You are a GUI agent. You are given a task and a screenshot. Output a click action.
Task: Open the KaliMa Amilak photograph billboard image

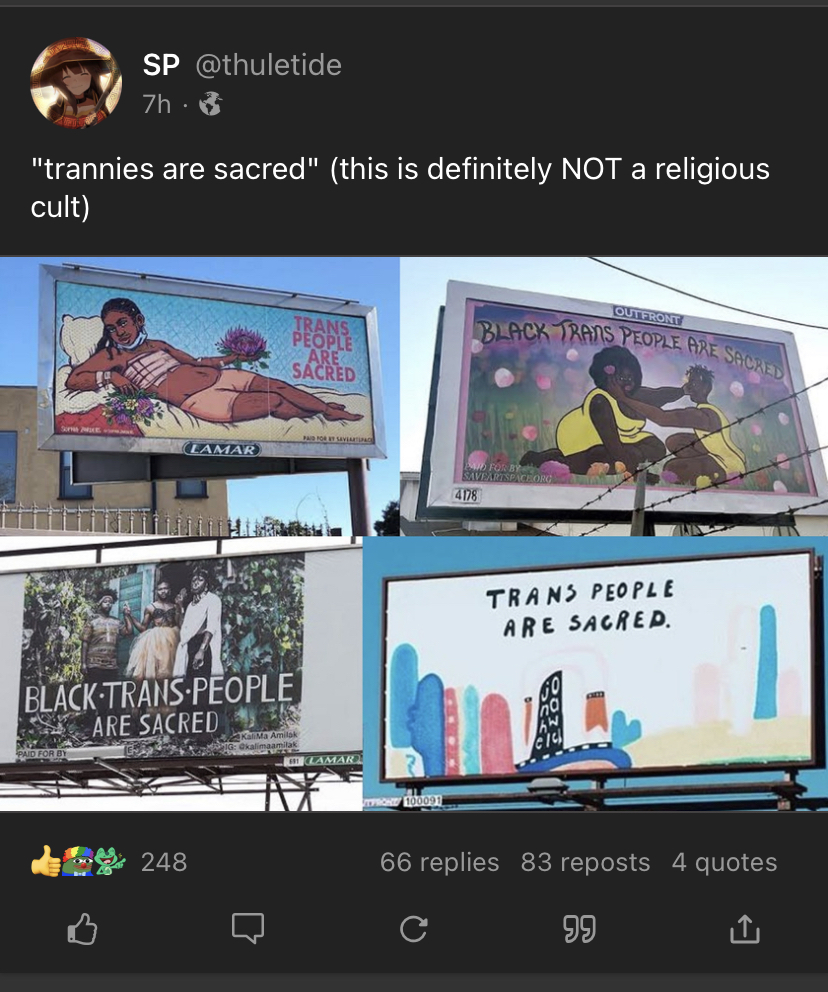[181, 674]
